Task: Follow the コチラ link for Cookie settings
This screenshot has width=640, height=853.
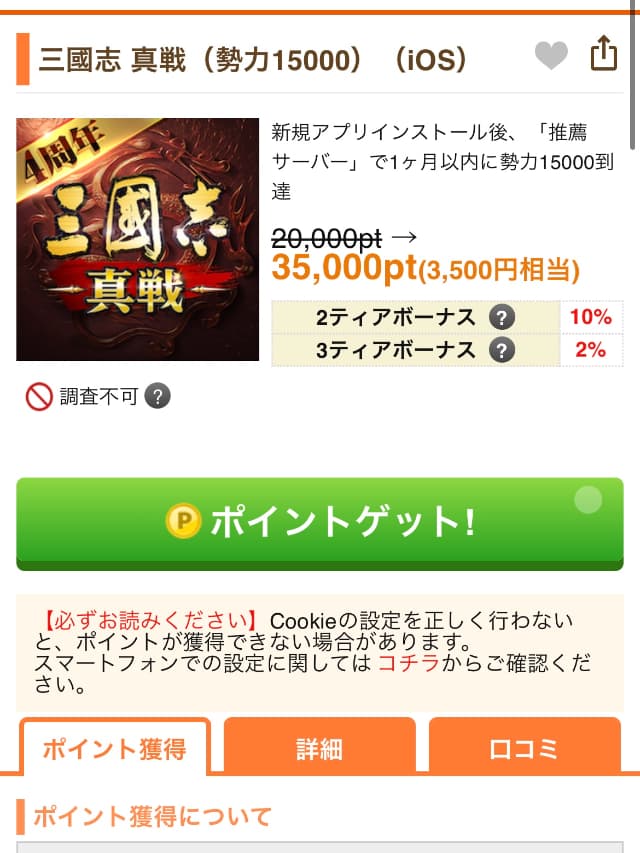Action: point(407,663)
